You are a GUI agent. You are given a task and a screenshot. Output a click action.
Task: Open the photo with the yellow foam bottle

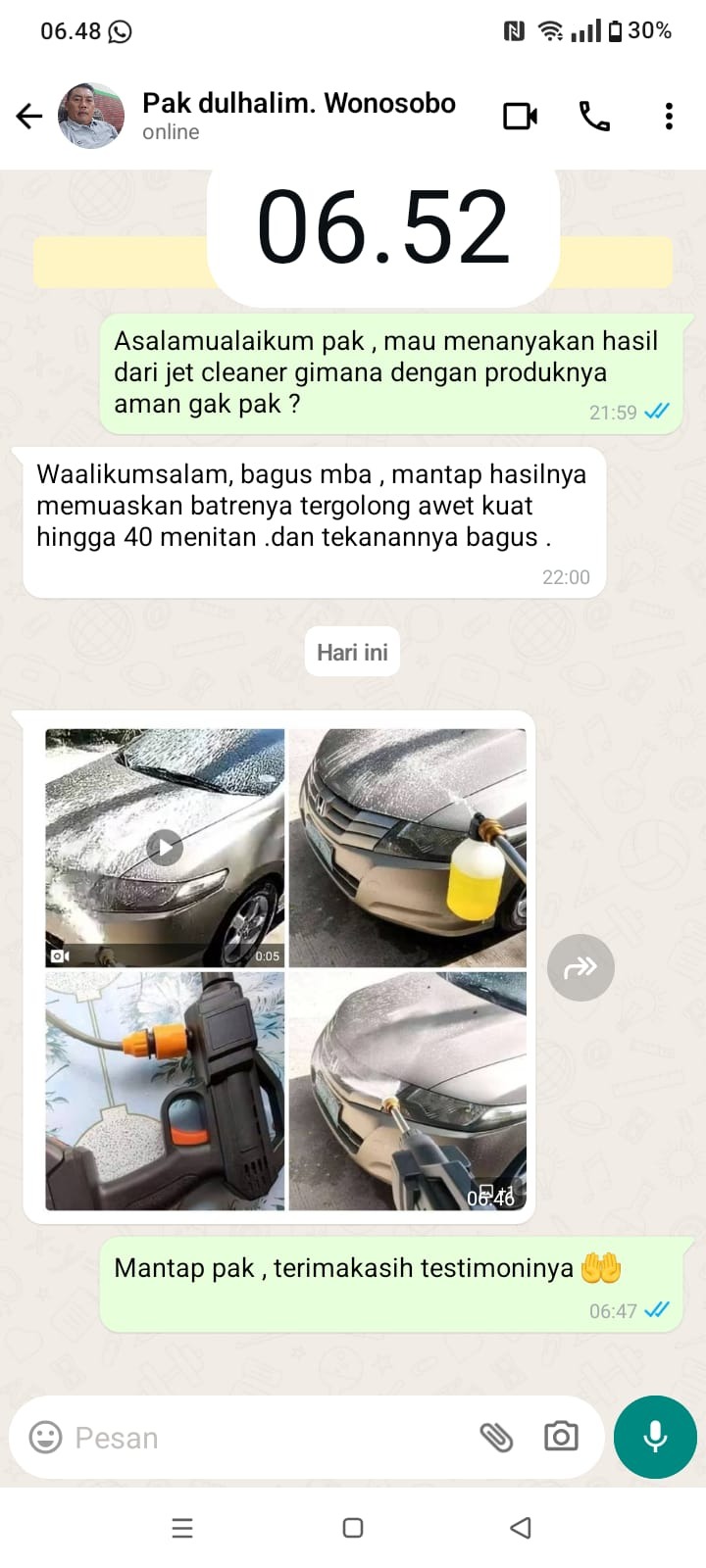(x=407, y=848)
